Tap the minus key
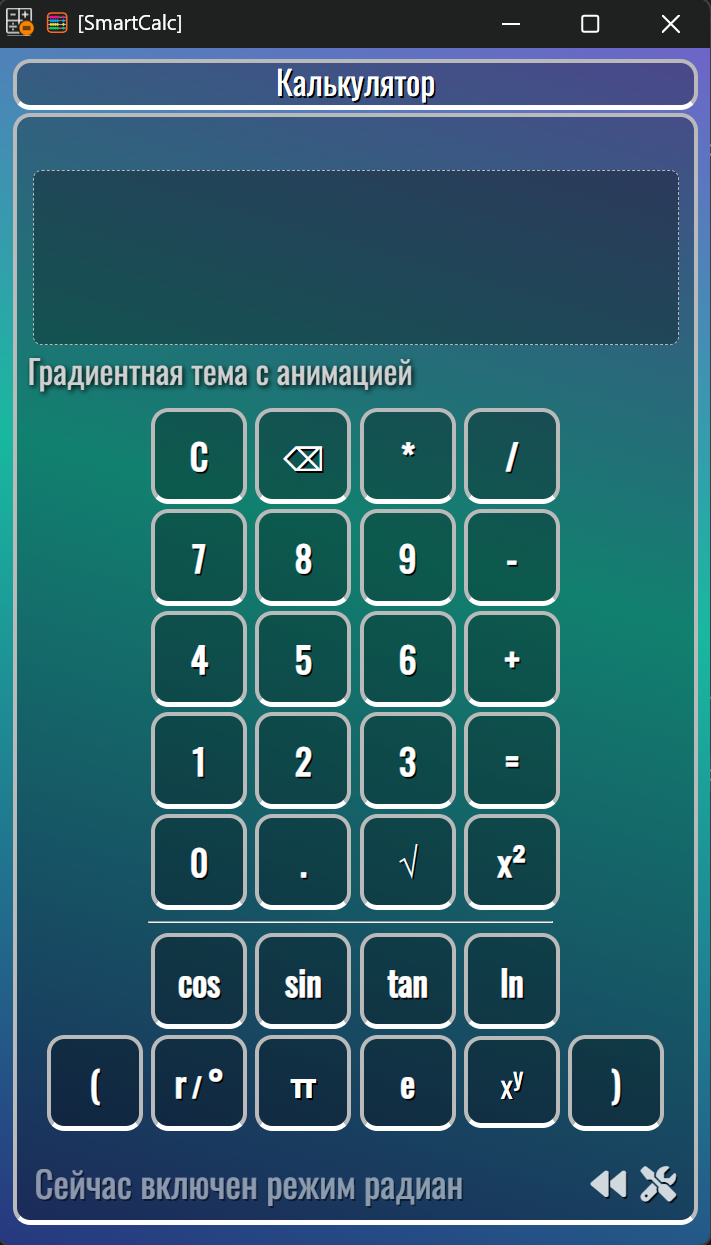The width and height of the screenshot is (711, 1245). pos(512,558)
